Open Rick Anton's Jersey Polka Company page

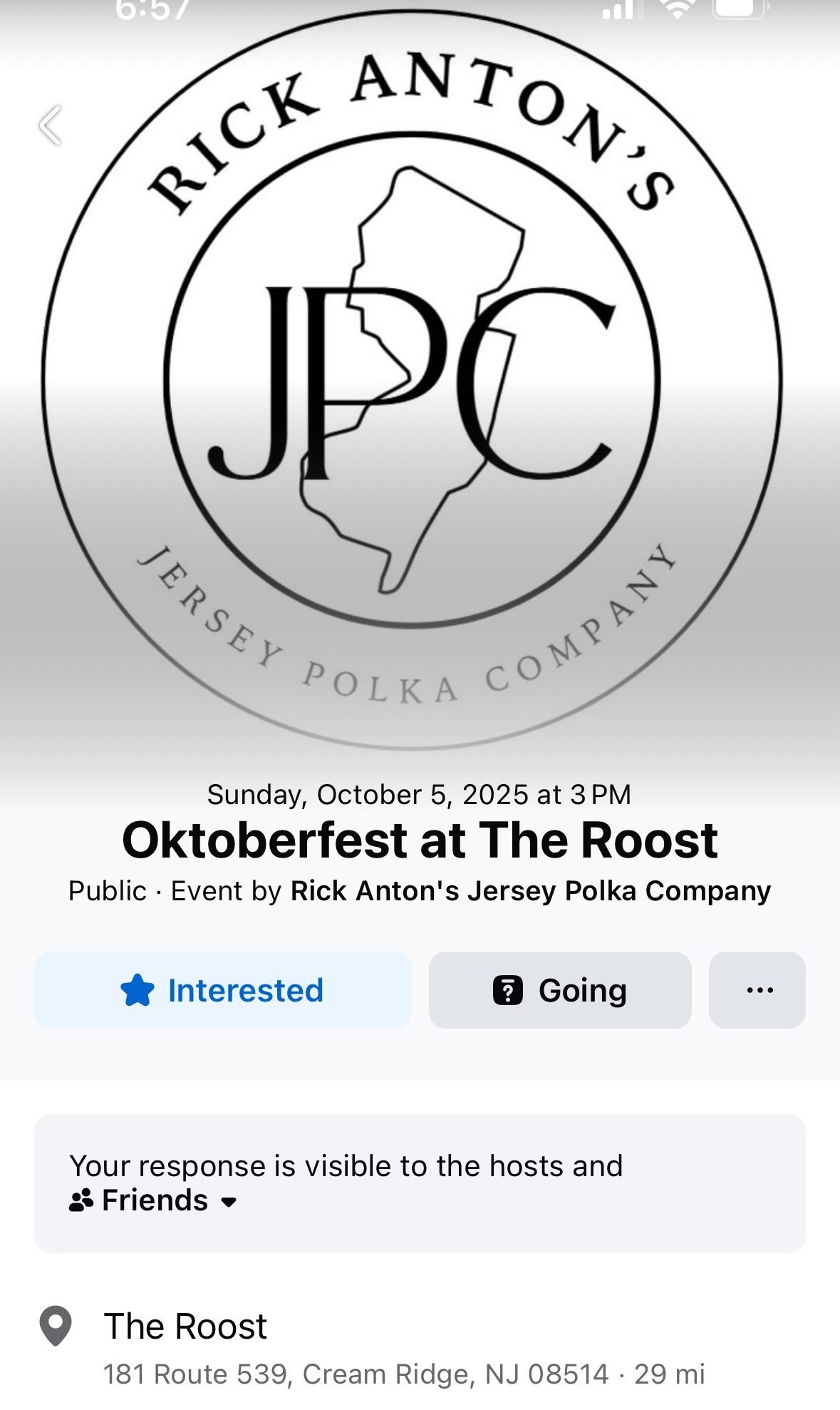[531, 891]
